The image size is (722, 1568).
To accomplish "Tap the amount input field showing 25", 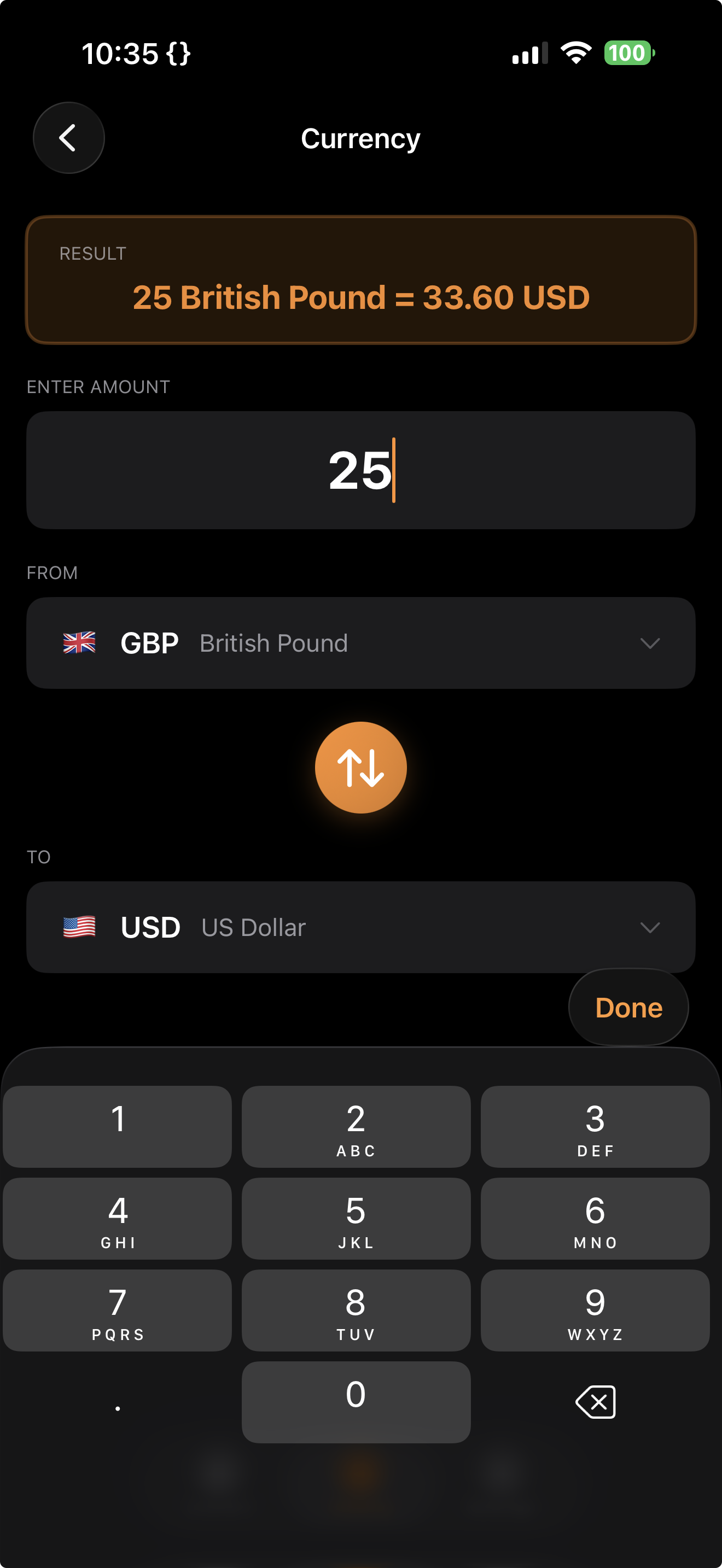I will [x=360, y=469].
